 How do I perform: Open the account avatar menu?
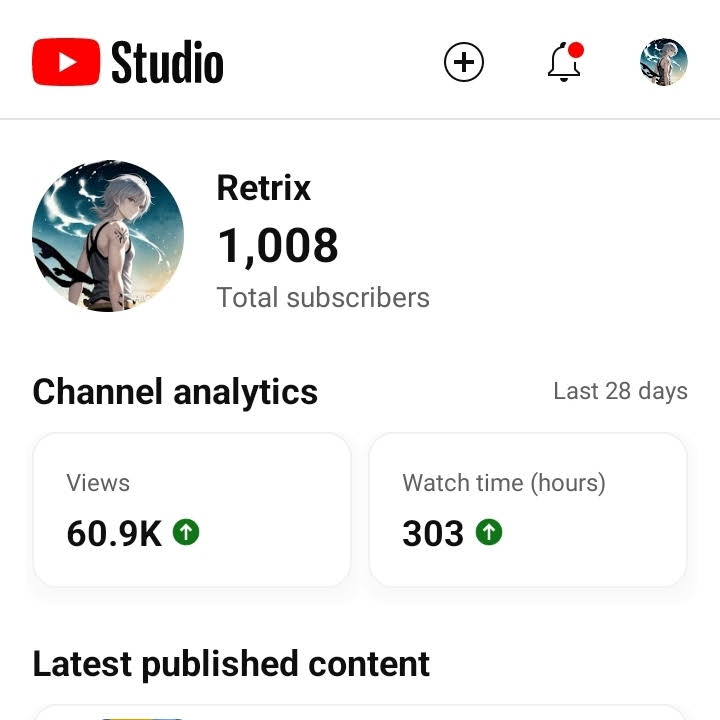point(664,63)
